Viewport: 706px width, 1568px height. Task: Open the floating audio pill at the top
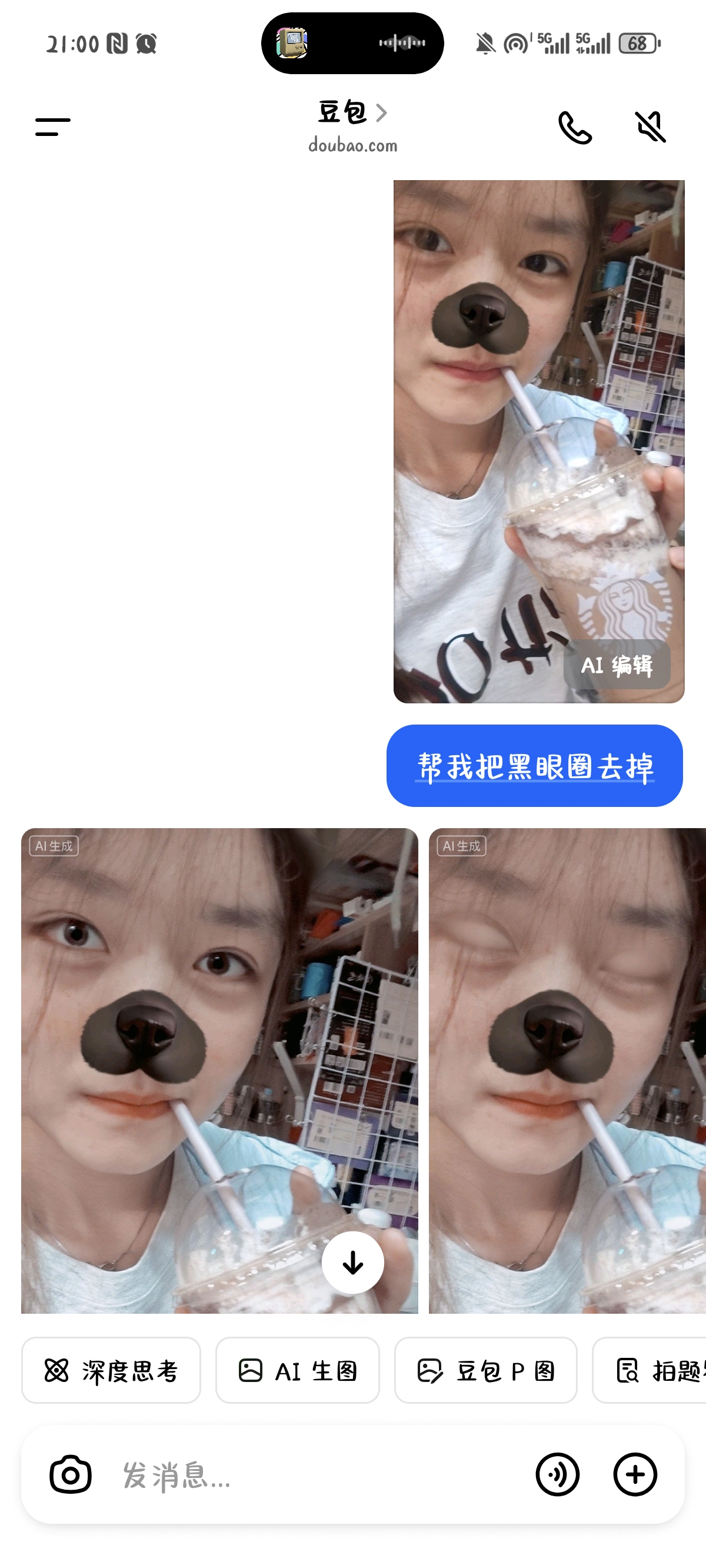pos(352,43)
